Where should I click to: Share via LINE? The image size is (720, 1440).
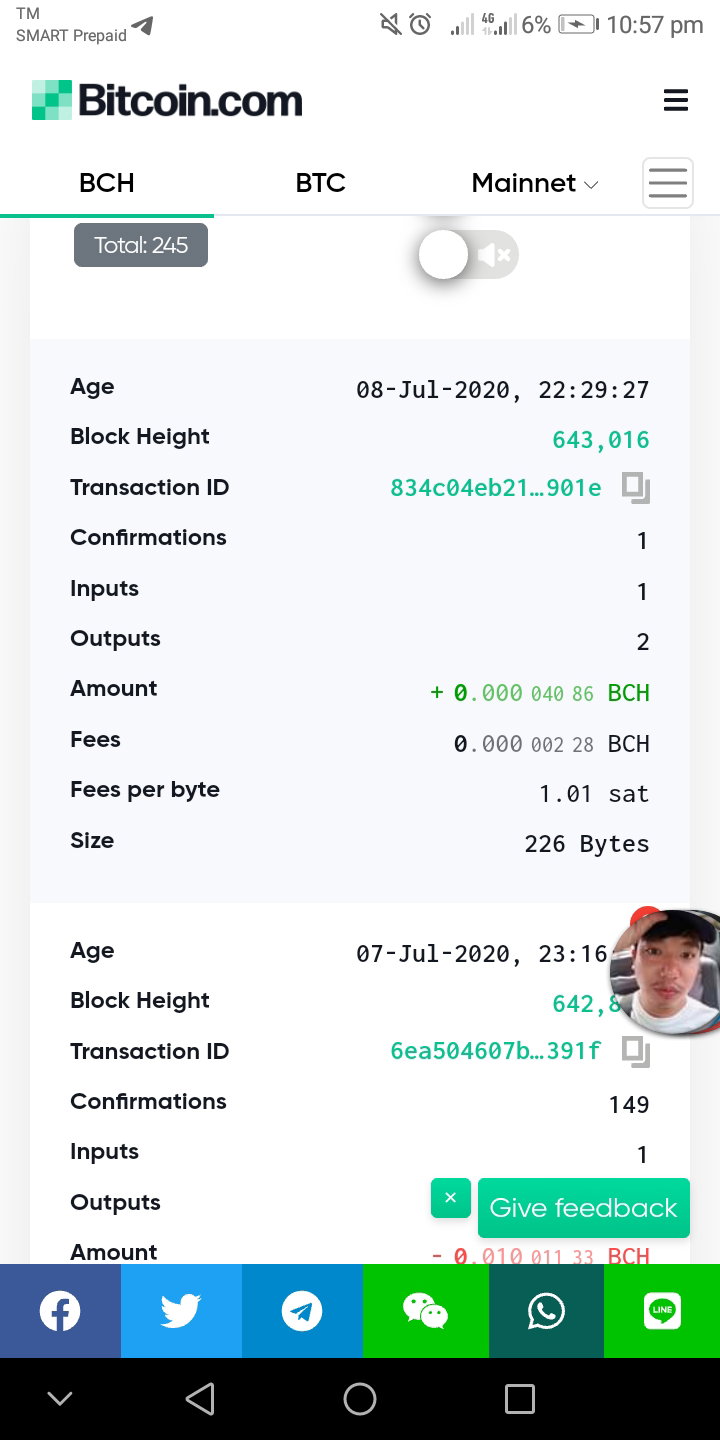[662, 1311]
